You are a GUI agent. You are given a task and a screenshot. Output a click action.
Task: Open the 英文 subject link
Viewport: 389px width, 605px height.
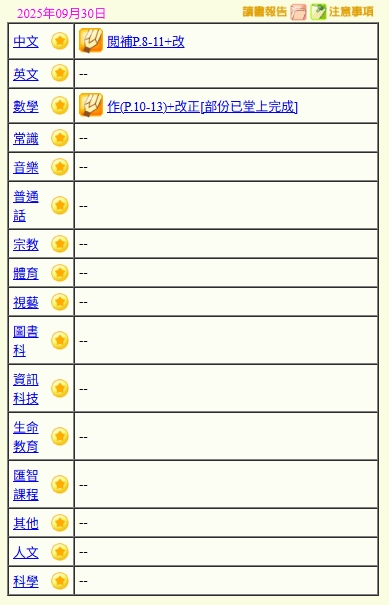(x=26, y=74)
